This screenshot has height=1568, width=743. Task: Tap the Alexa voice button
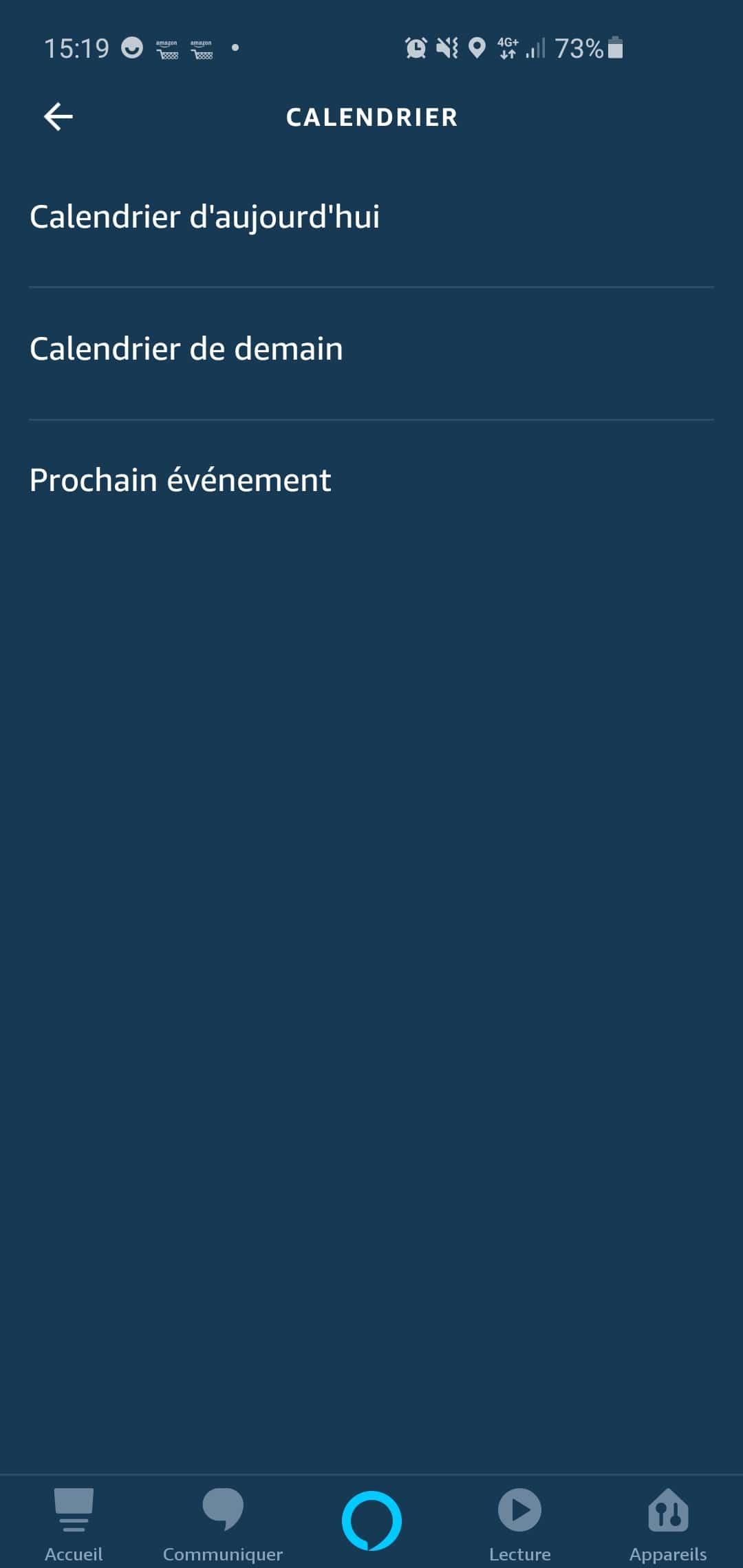tap(371, 1521)
